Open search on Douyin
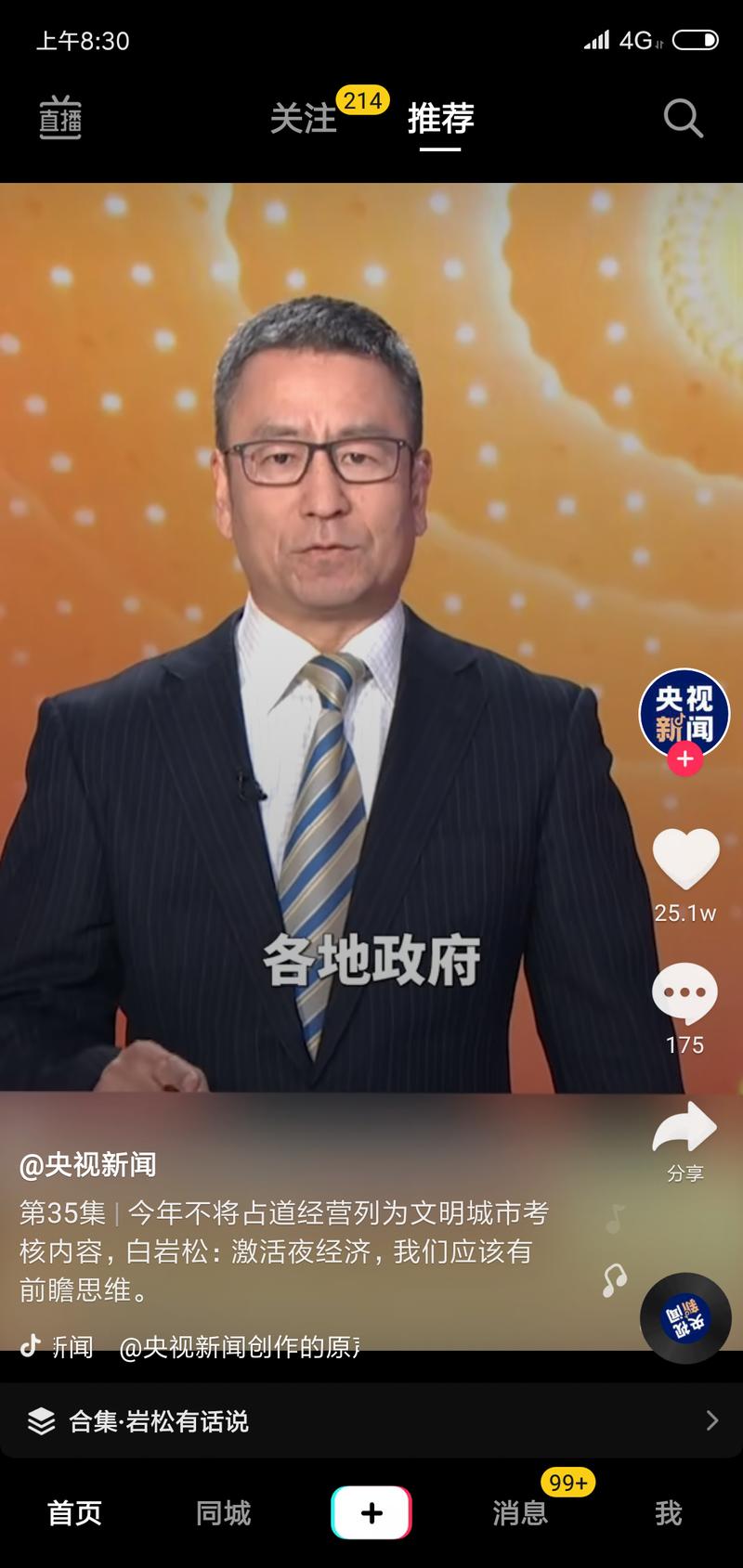Viewport: 743px width, 1568px height. [x=683, y=117]
